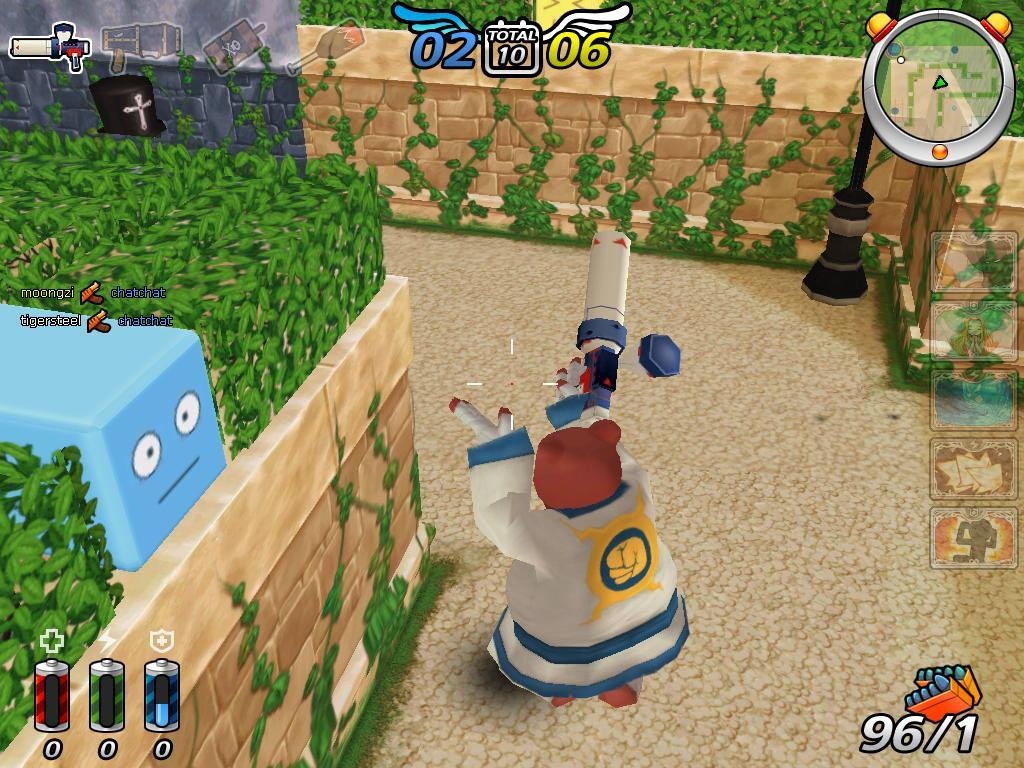Select the white bazooka weapon slot
Image resolution: width=1024 pixels, height=768 pixels.
click(x=50, y=44)
